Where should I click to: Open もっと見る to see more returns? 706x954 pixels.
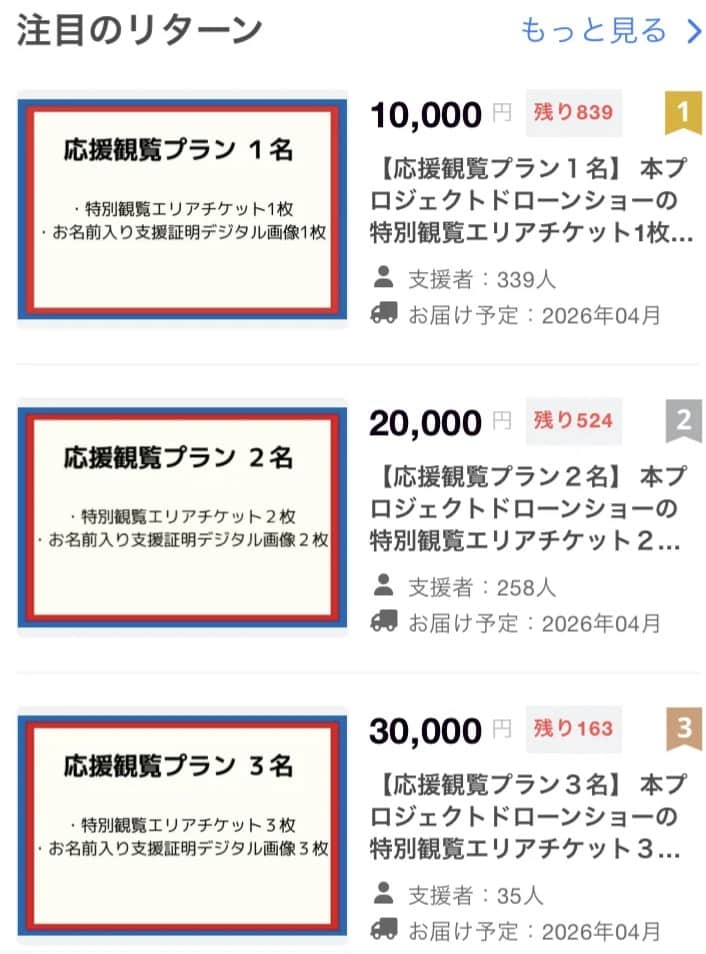tap(610, 31)
